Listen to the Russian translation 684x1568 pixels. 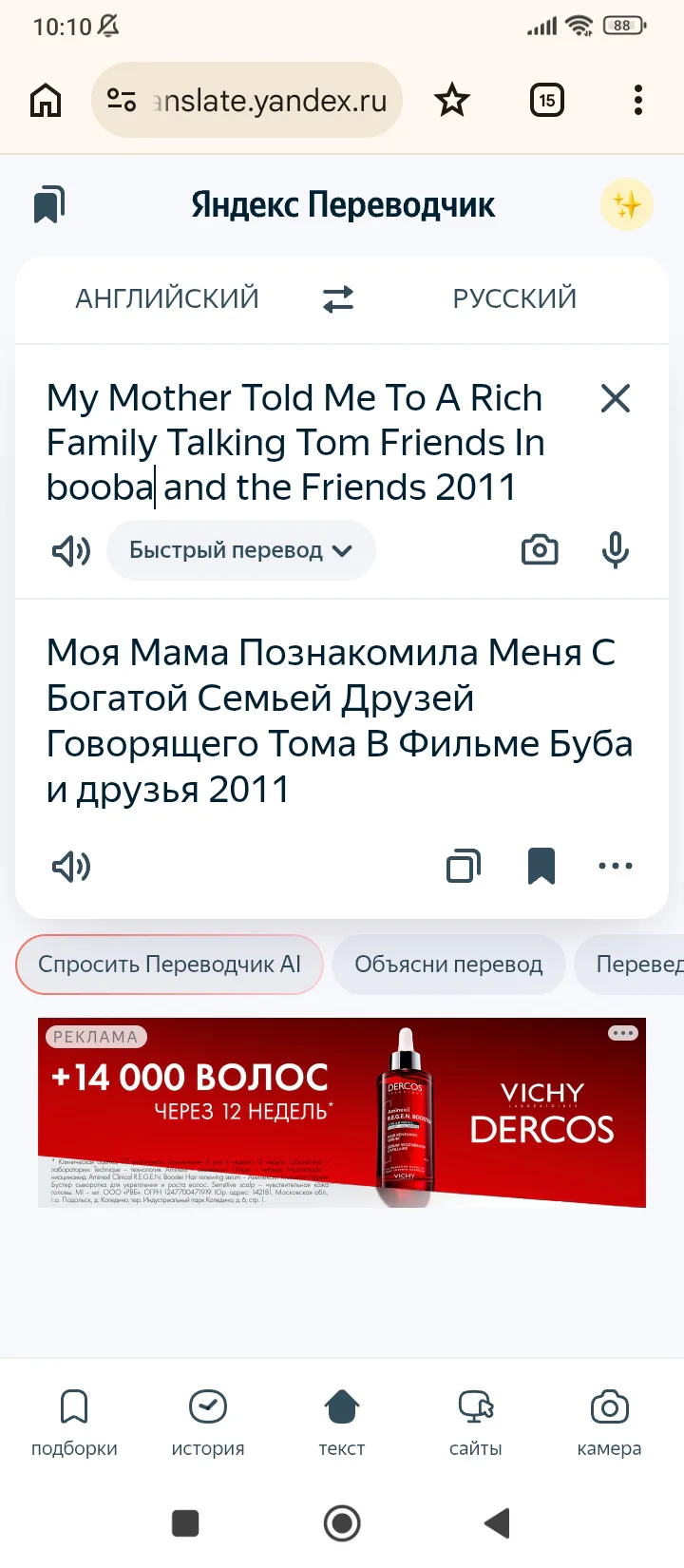pos(70,866)
